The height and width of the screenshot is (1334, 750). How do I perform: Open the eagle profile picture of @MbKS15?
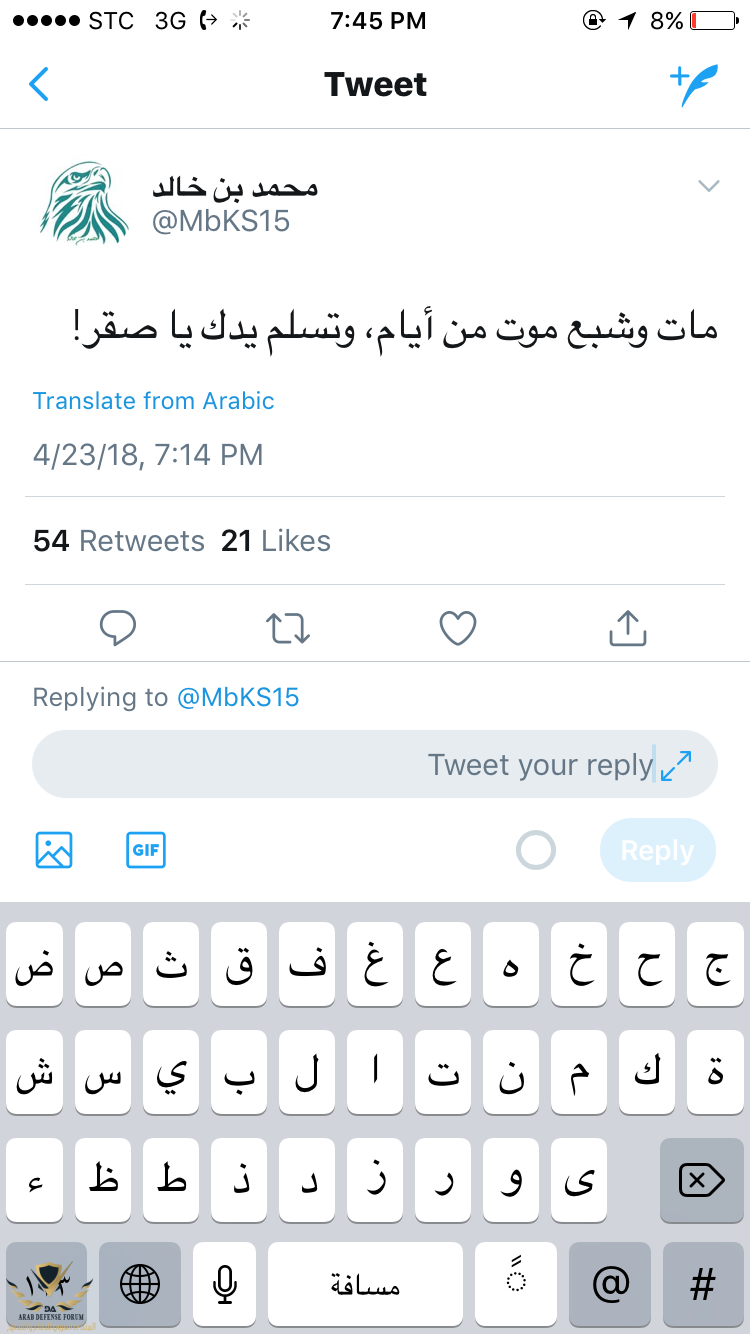coord(85,203)
